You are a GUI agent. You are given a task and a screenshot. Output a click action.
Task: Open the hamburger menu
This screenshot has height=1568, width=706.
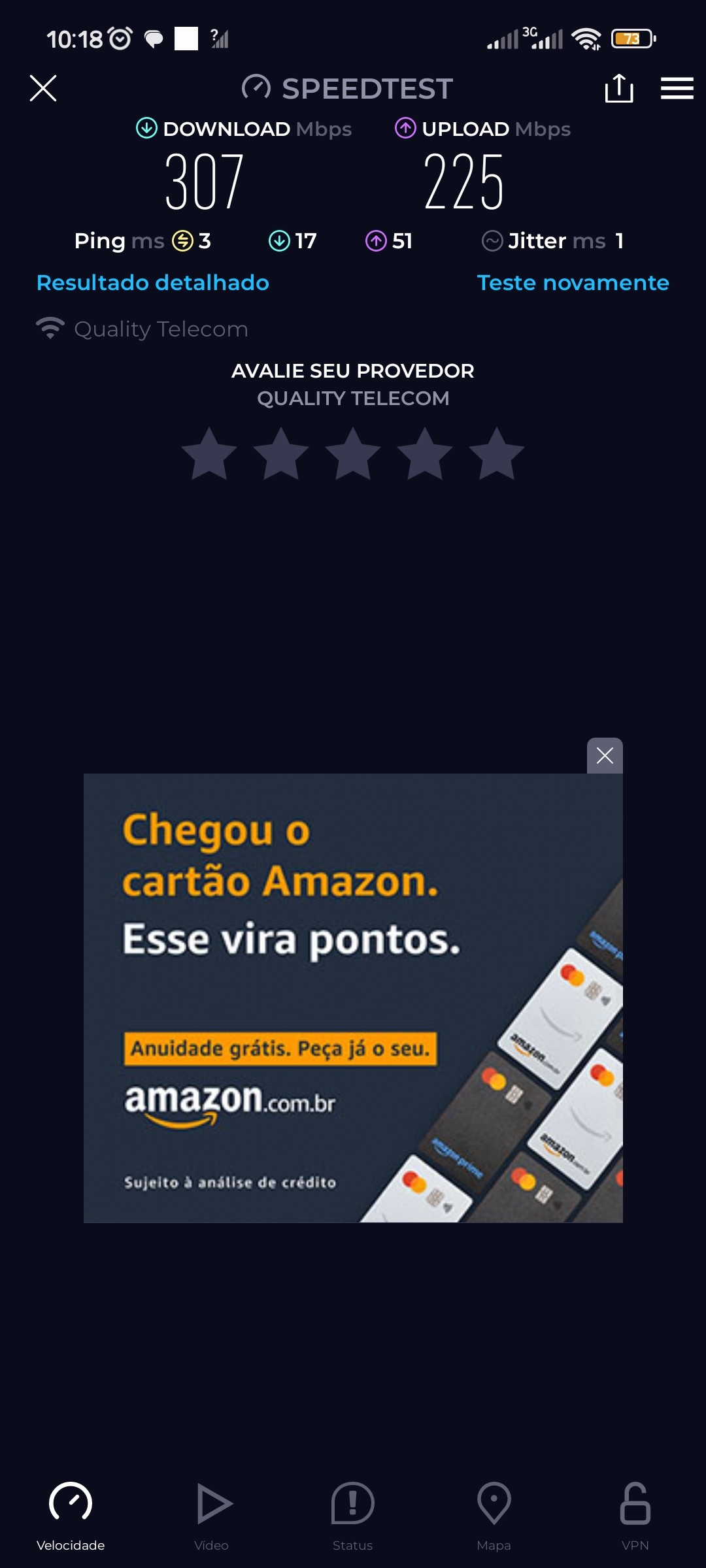[677, 88]
